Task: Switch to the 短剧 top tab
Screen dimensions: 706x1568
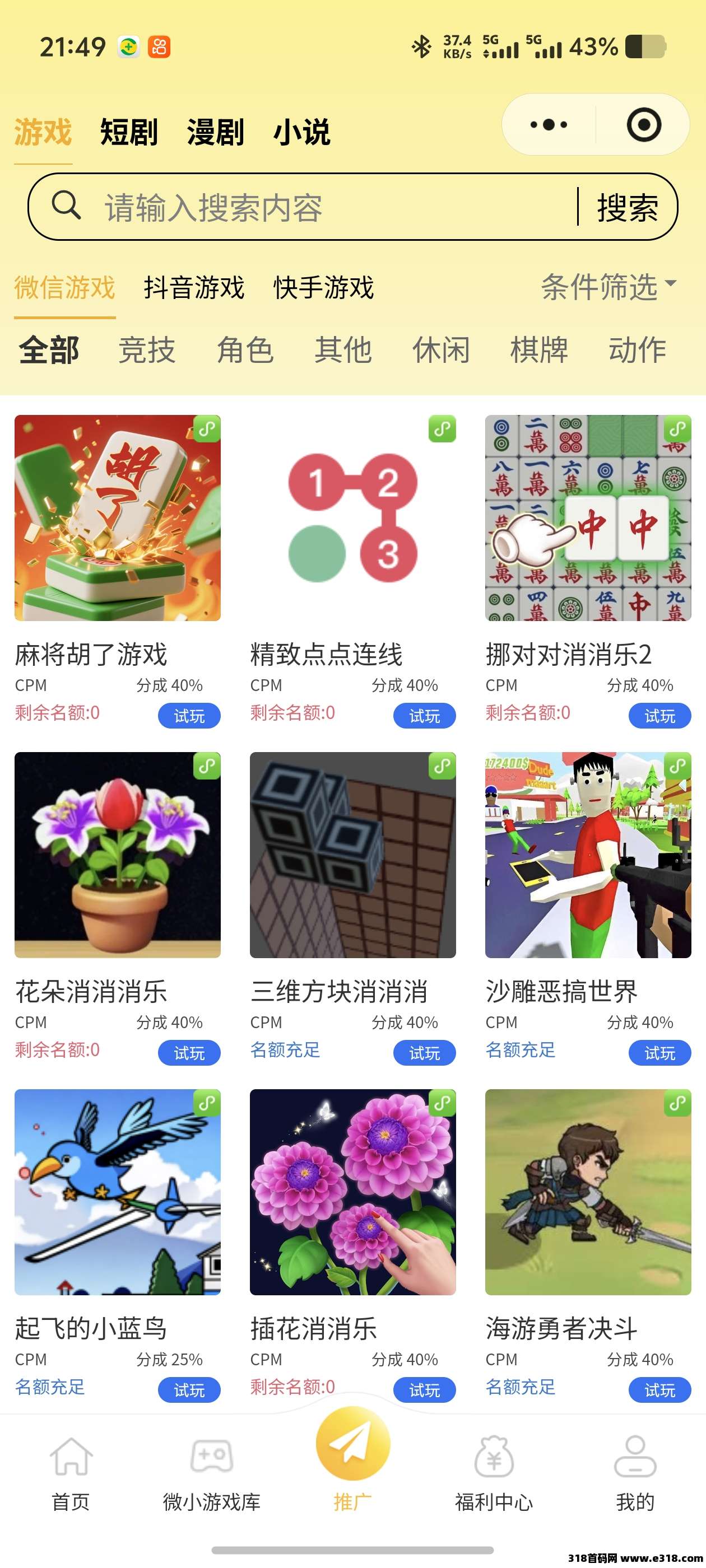Action: tap(128, 132)
